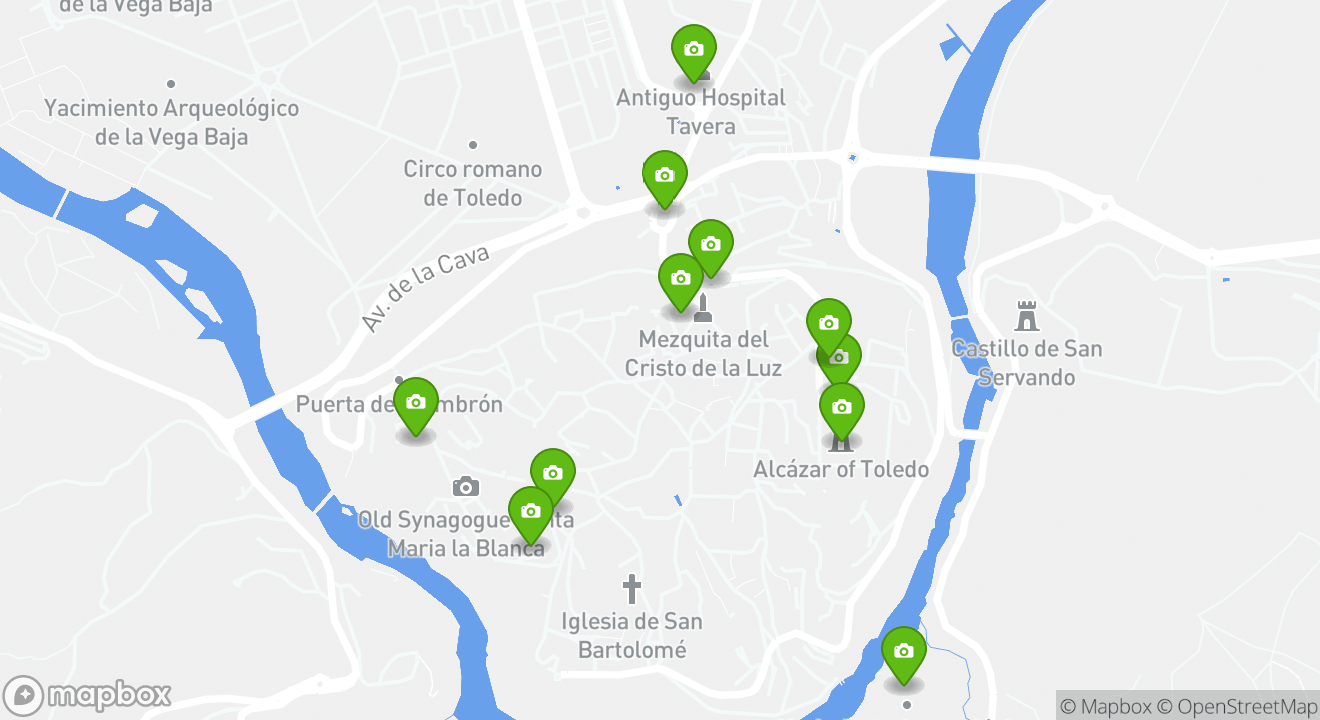The image size is (1320, 720).
Task: Select the marker at the Av. de la Cava roundabout
Action: pos(664,176)
